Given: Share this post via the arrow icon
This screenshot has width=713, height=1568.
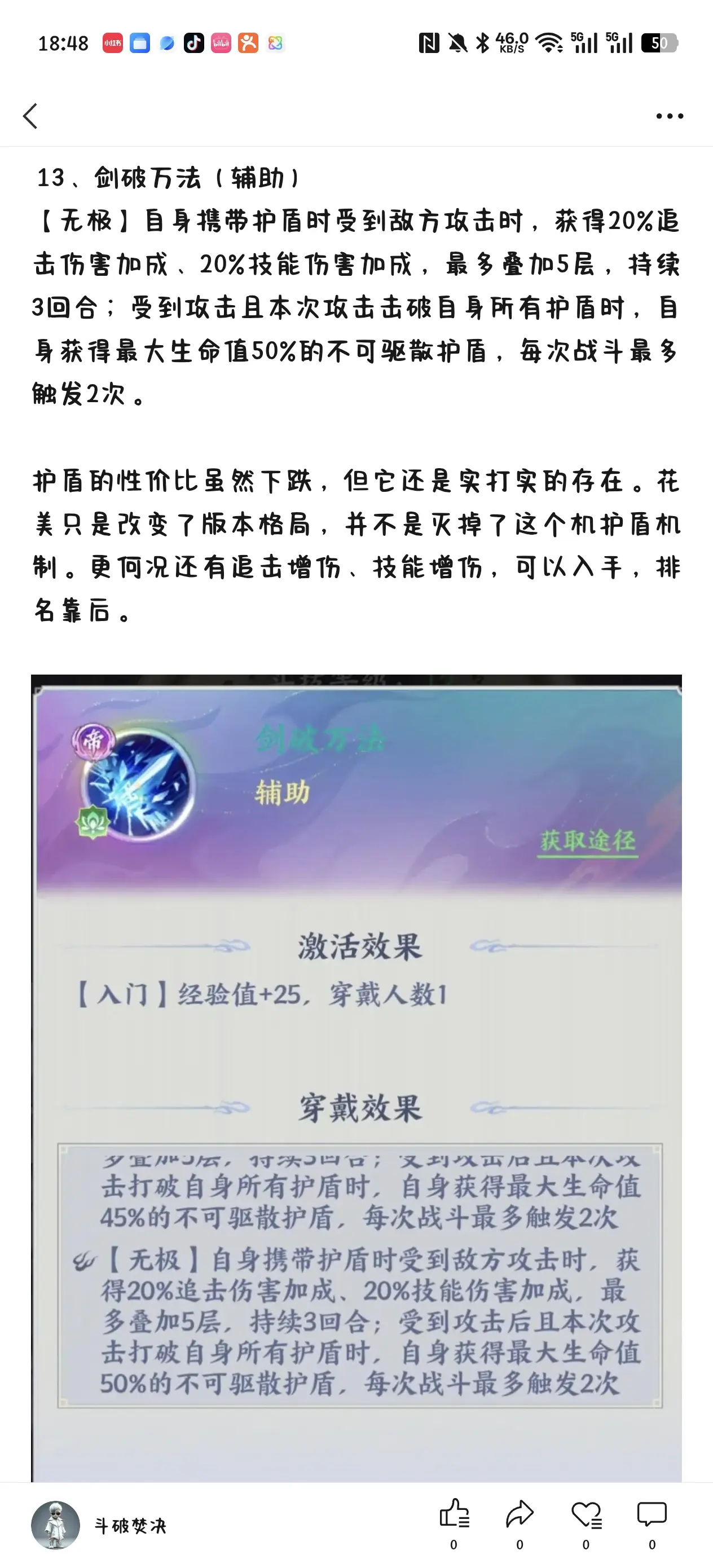Looking at the screenshot, I should (x=520, y=1514).
